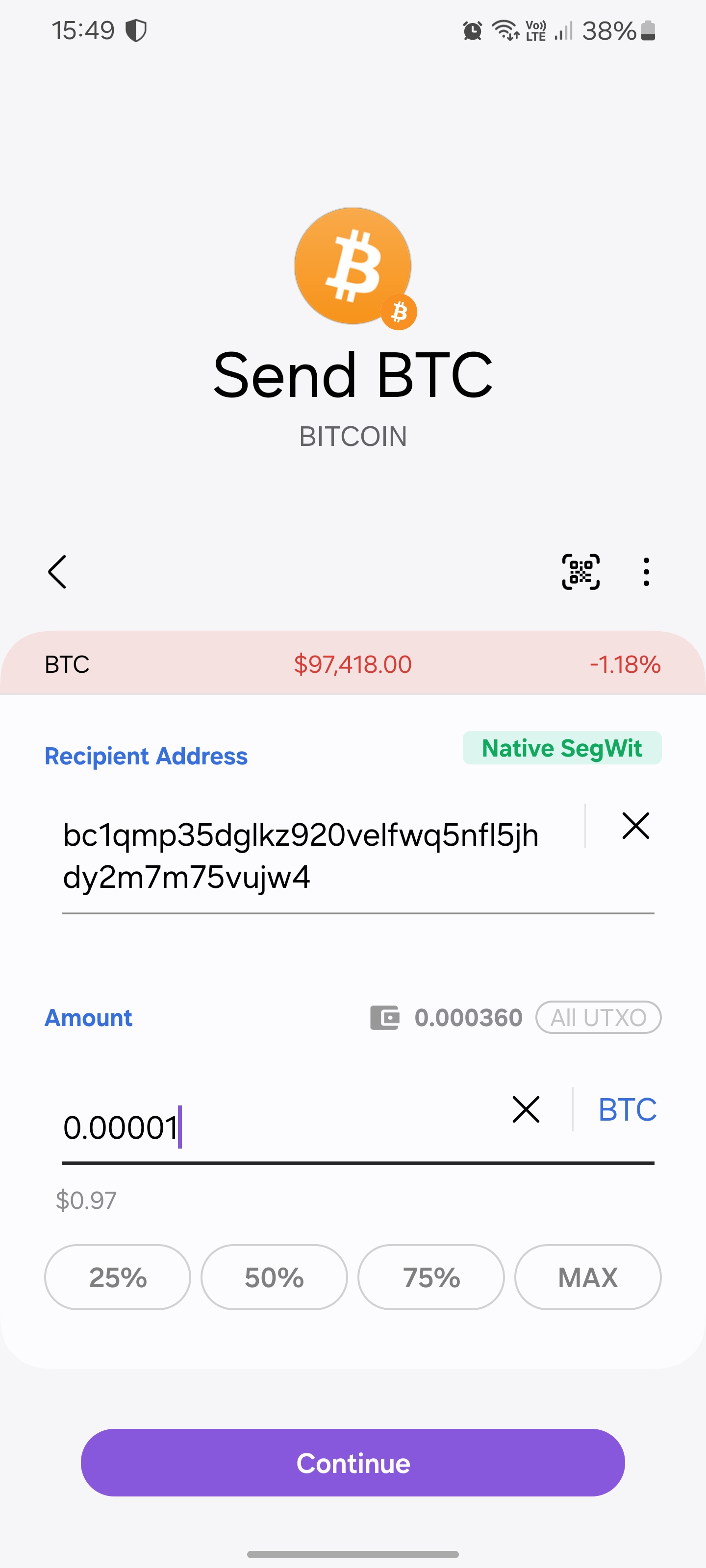
Task: Tap the Send BTC title
Action: [x=353, y=372]
